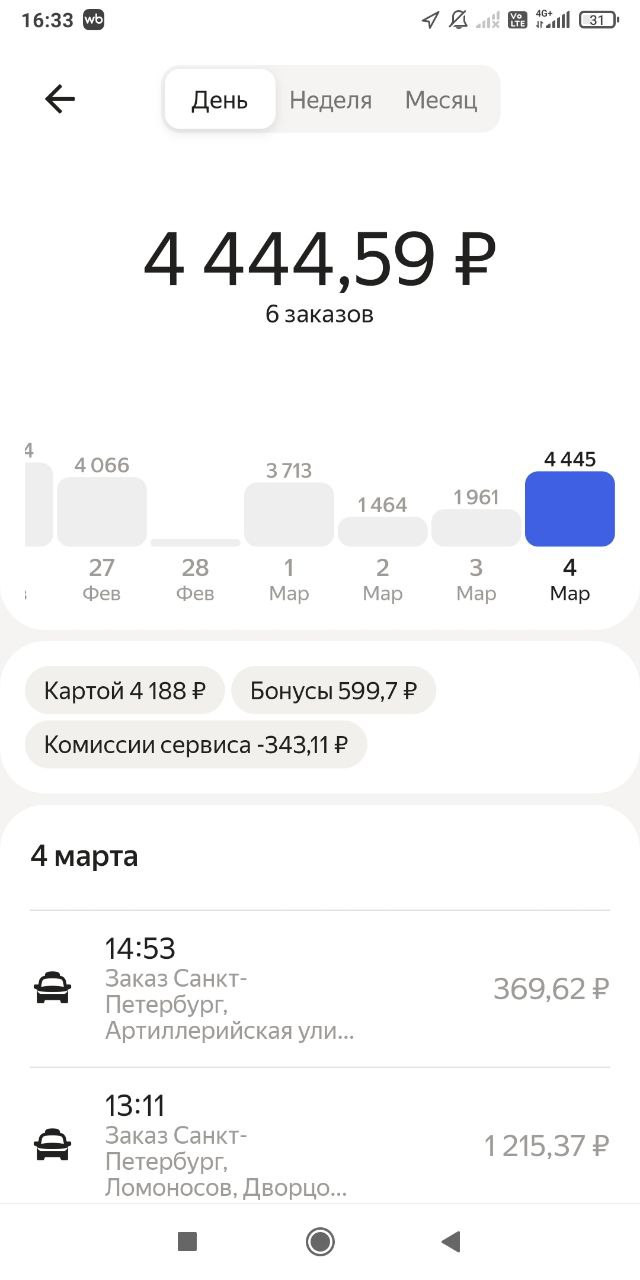
Task: Open the 14:53 order on Артиллерийская
Action: [320, 989]
